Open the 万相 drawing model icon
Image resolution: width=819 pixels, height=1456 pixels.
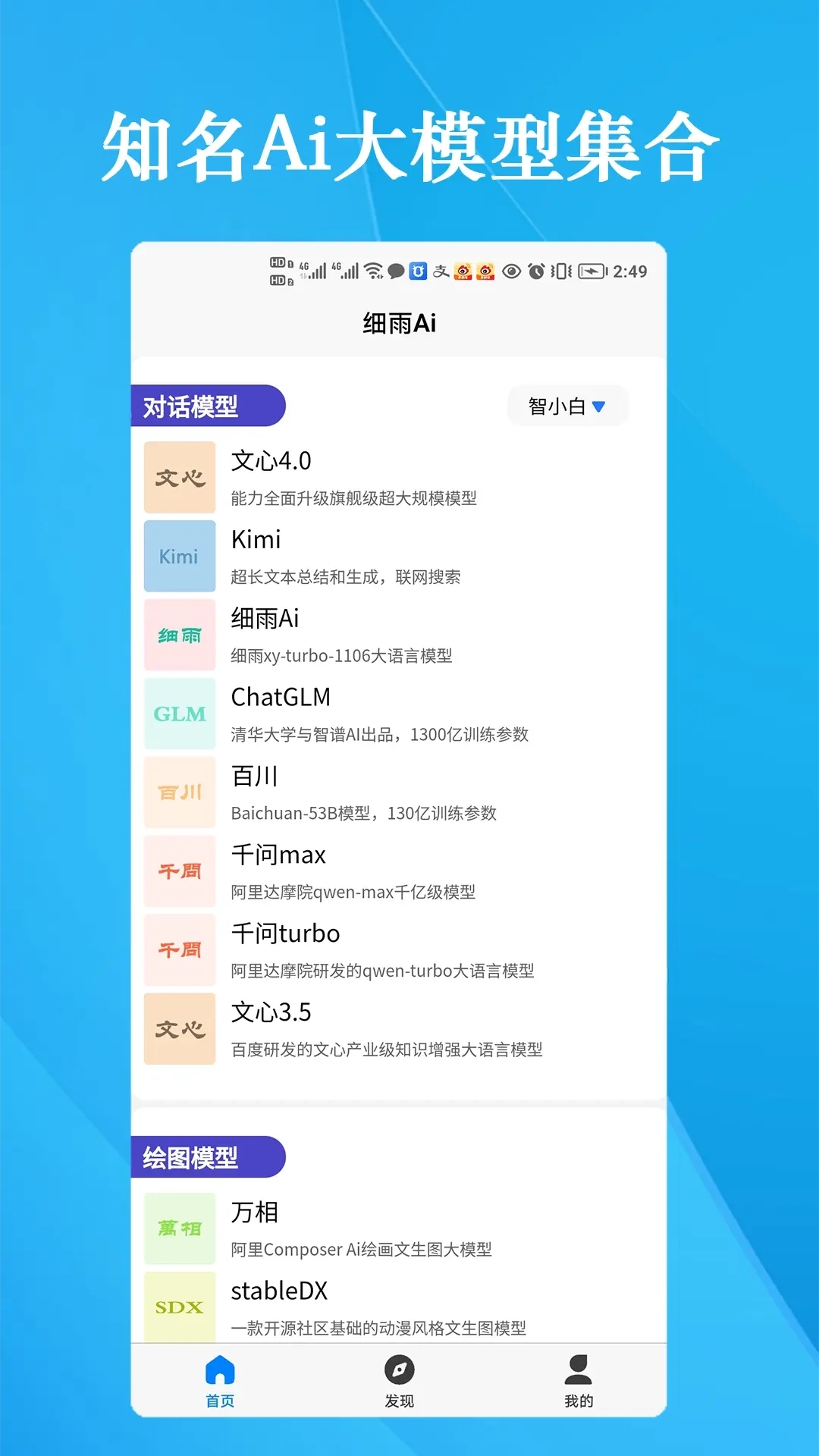179,1228
